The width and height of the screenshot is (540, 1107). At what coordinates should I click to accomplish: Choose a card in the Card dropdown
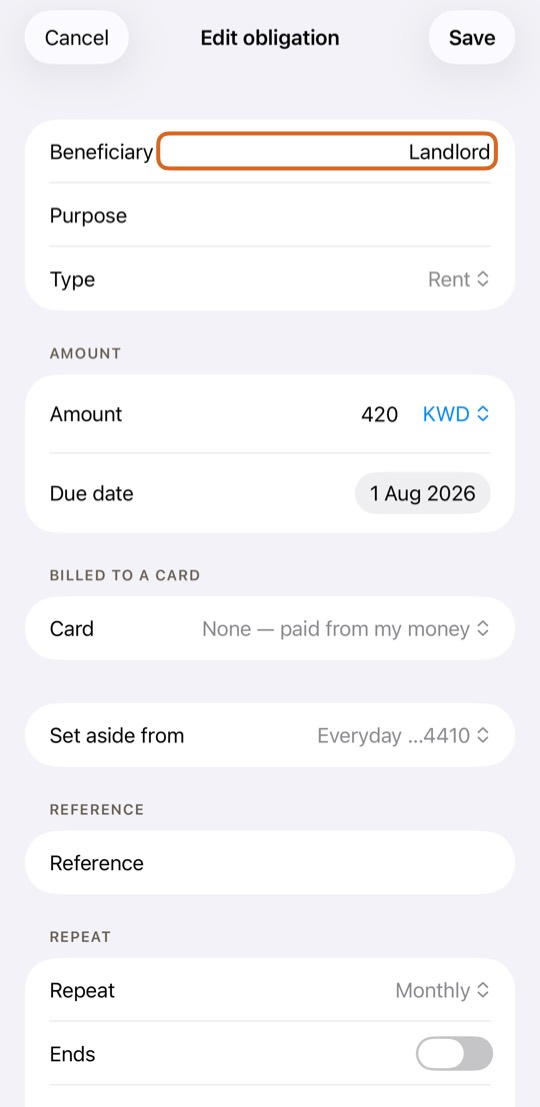[x=345, y=628]
